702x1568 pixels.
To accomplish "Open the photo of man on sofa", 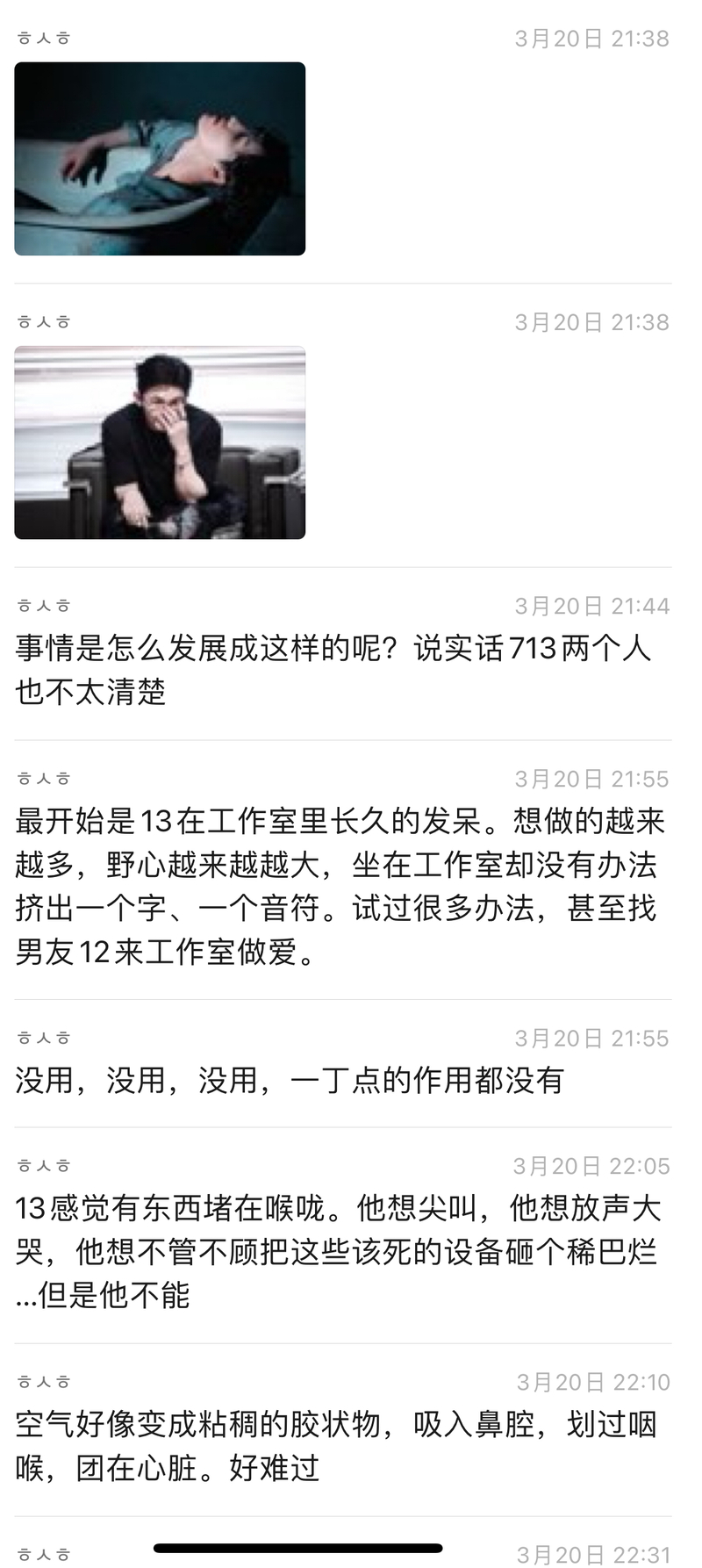I will 160,442.
